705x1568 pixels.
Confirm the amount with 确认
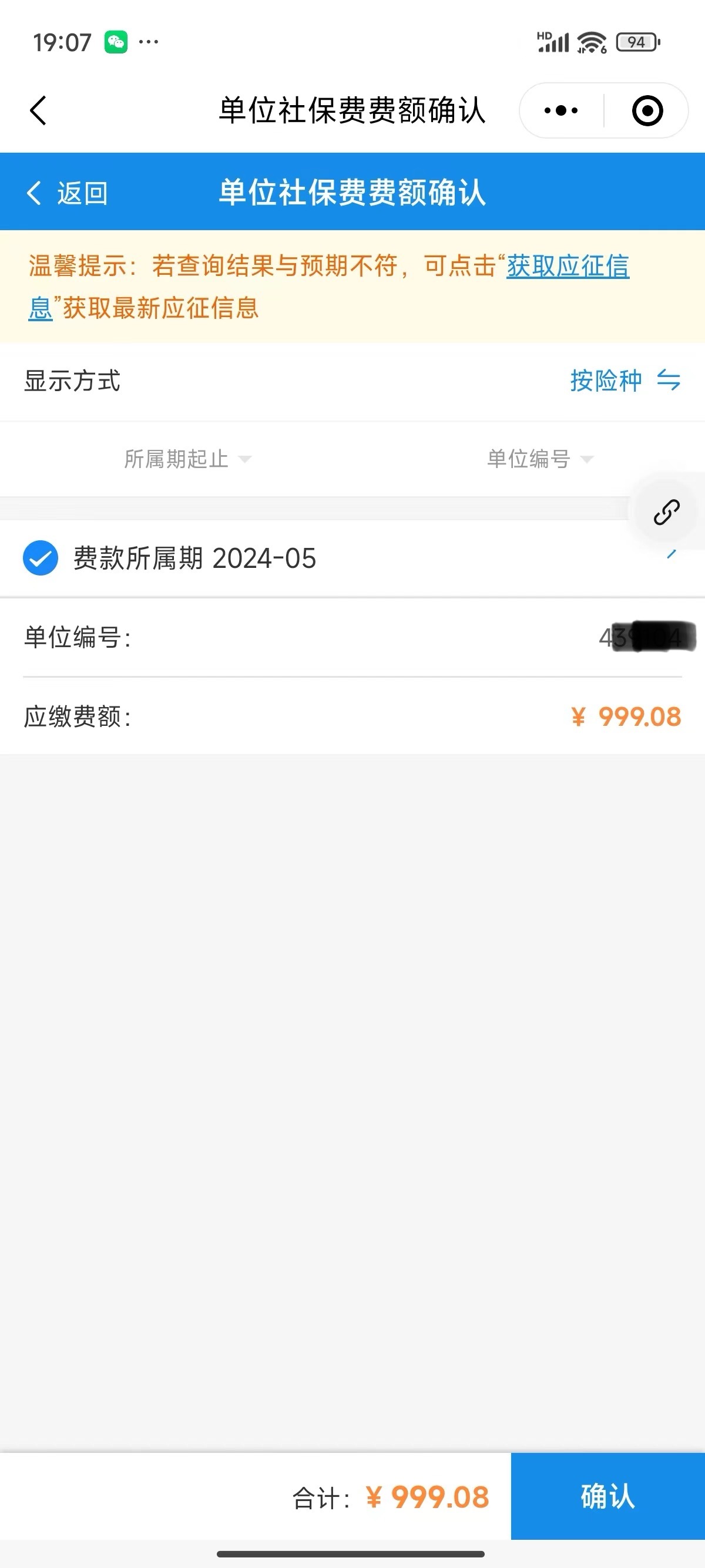(x=607, y=1497)
